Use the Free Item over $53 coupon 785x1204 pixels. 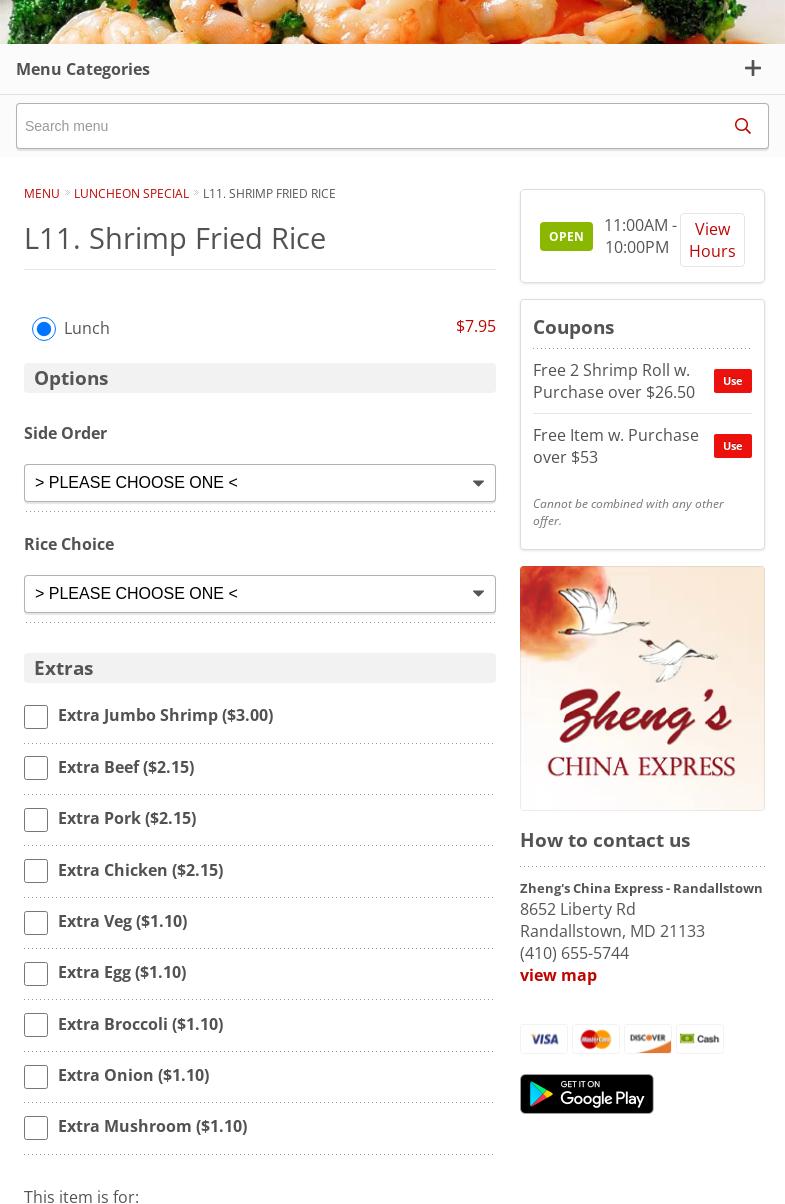732,446
